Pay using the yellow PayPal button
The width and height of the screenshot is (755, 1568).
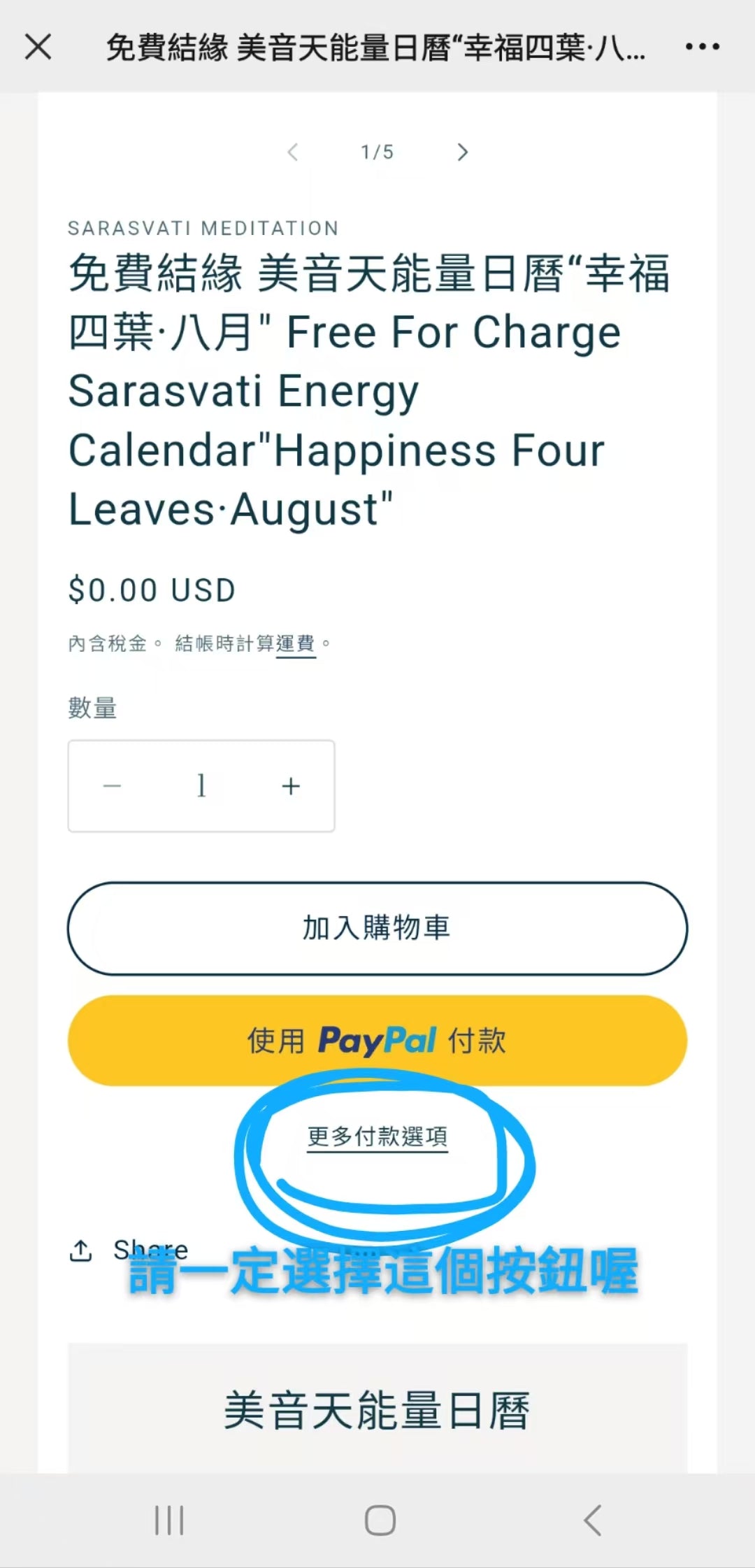(377, 1040)
